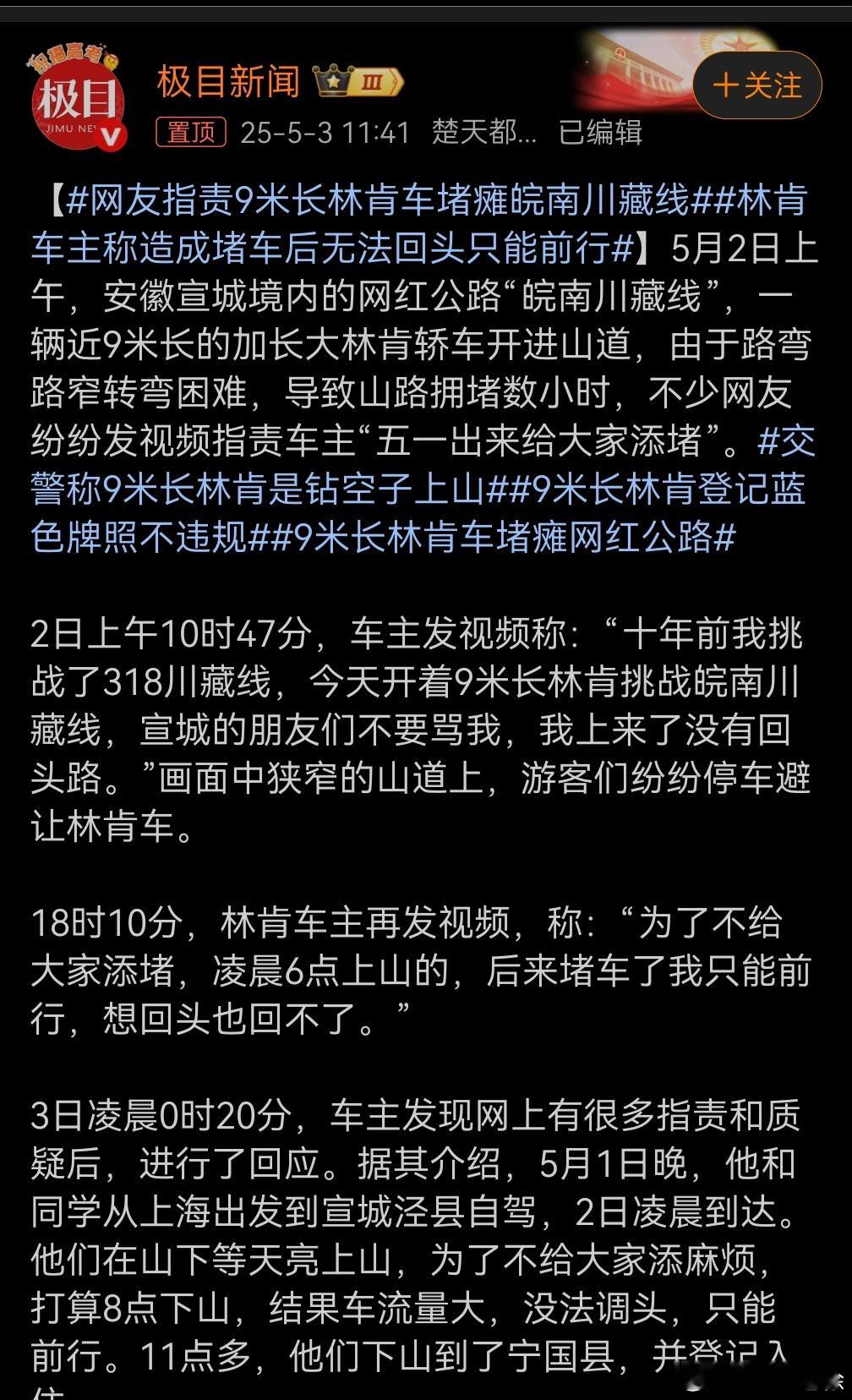Follow 极目新闻 with the 关注 button
Image resolution: width=852 pixels, height=1400 pixels.
click(757, 85)
